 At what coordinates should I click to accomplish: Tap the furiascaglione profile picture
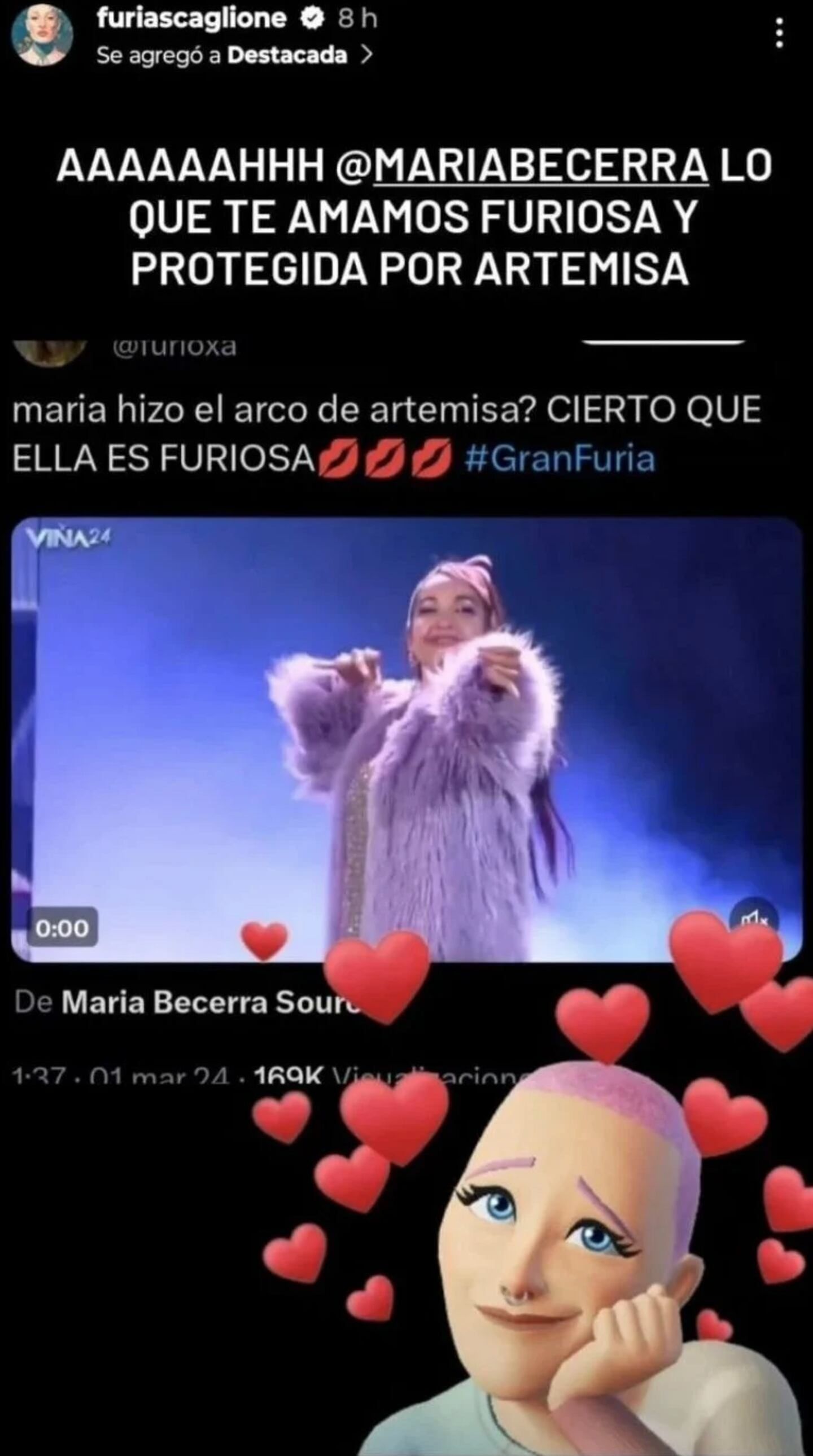(x=42, y=34)
